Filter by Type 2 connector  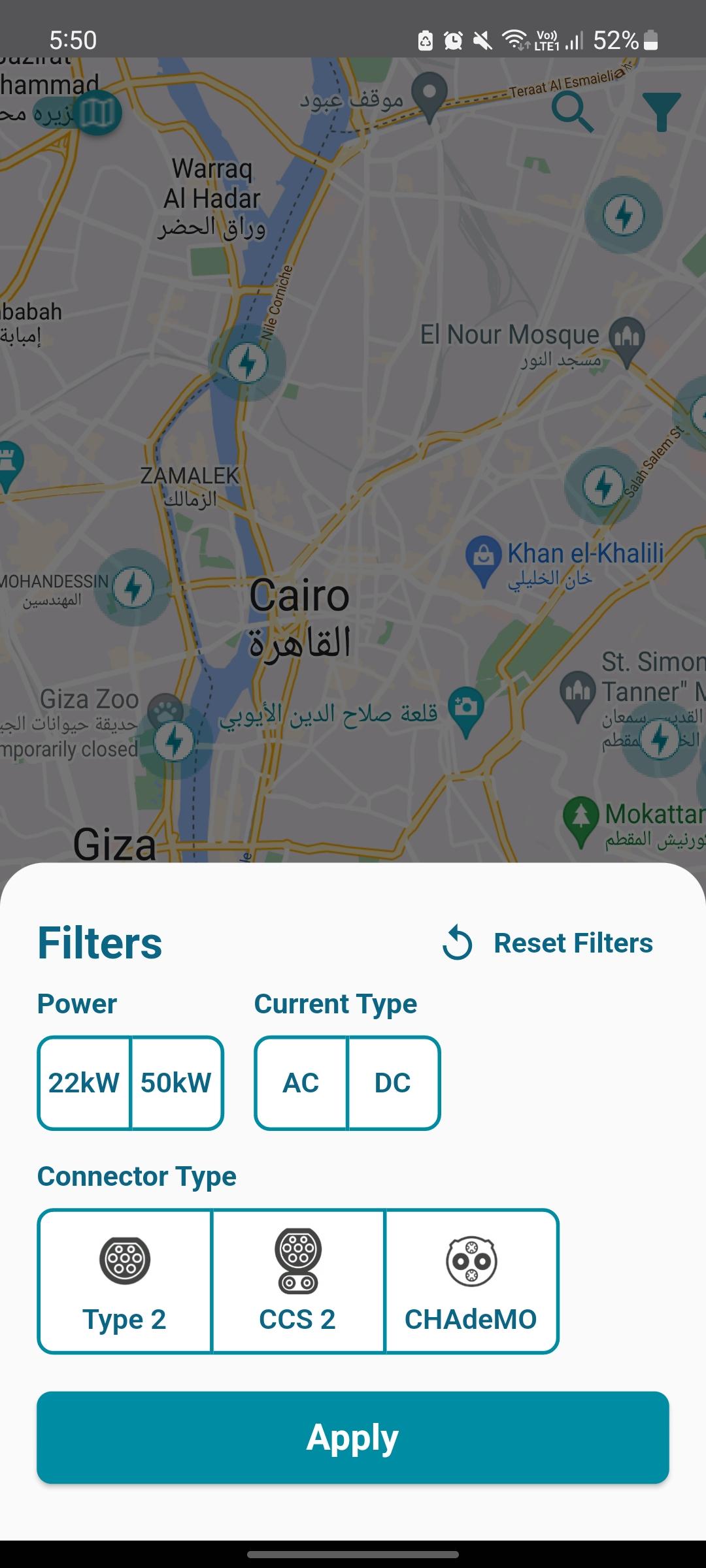[x=125, y=1281]
